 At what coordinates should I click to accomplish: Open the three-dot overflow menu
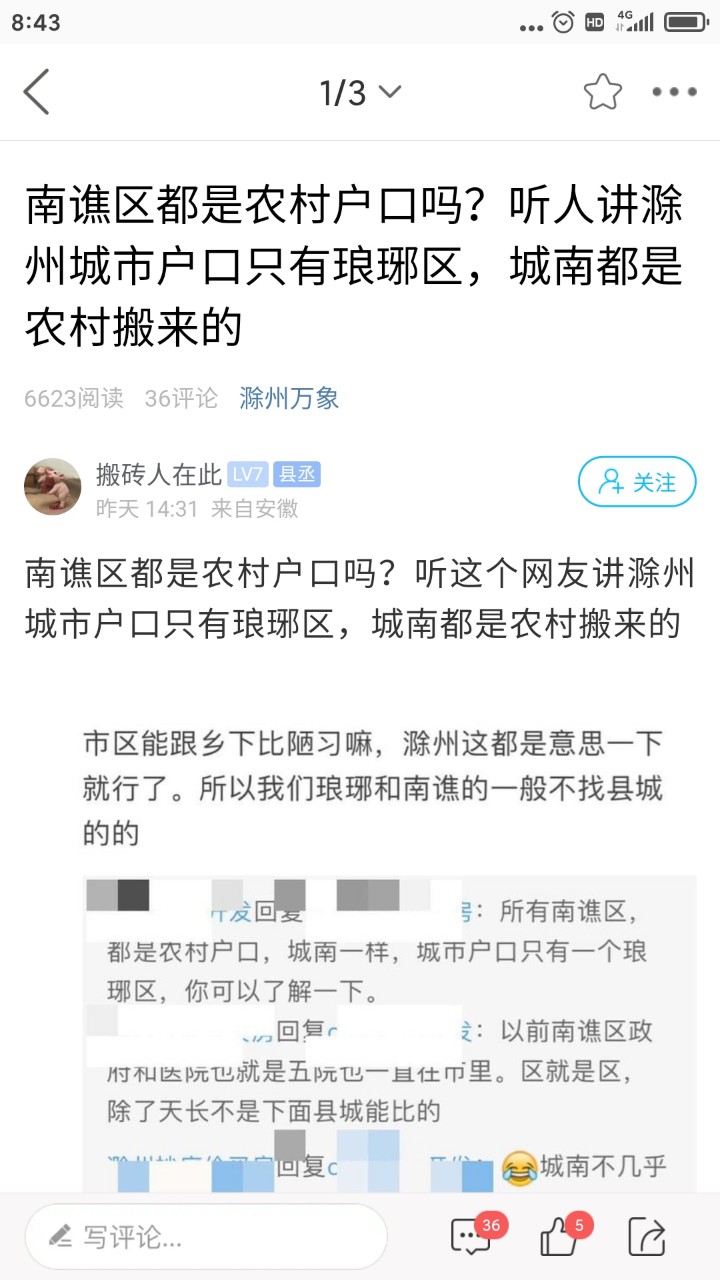pyautogui.click(x=674, y=92)
